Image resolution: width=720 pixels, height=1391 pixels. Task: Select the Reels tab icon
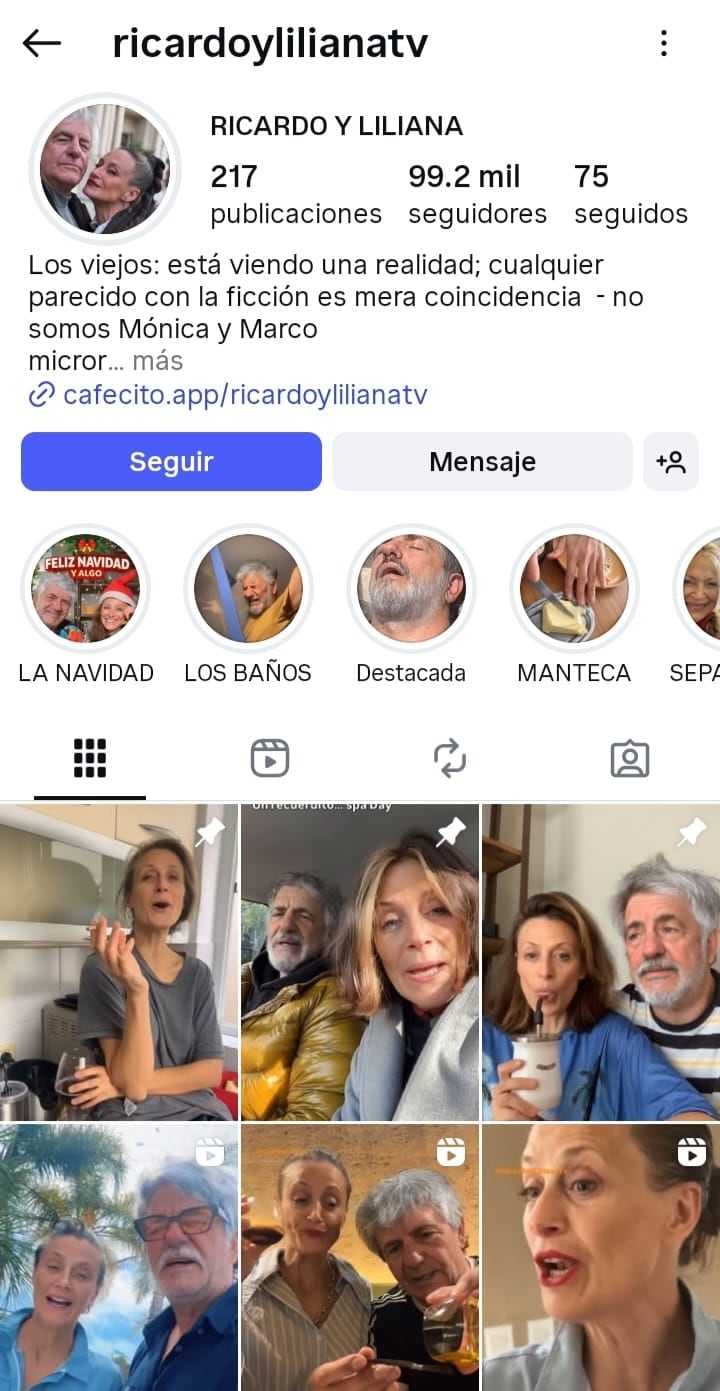(269, 757)
